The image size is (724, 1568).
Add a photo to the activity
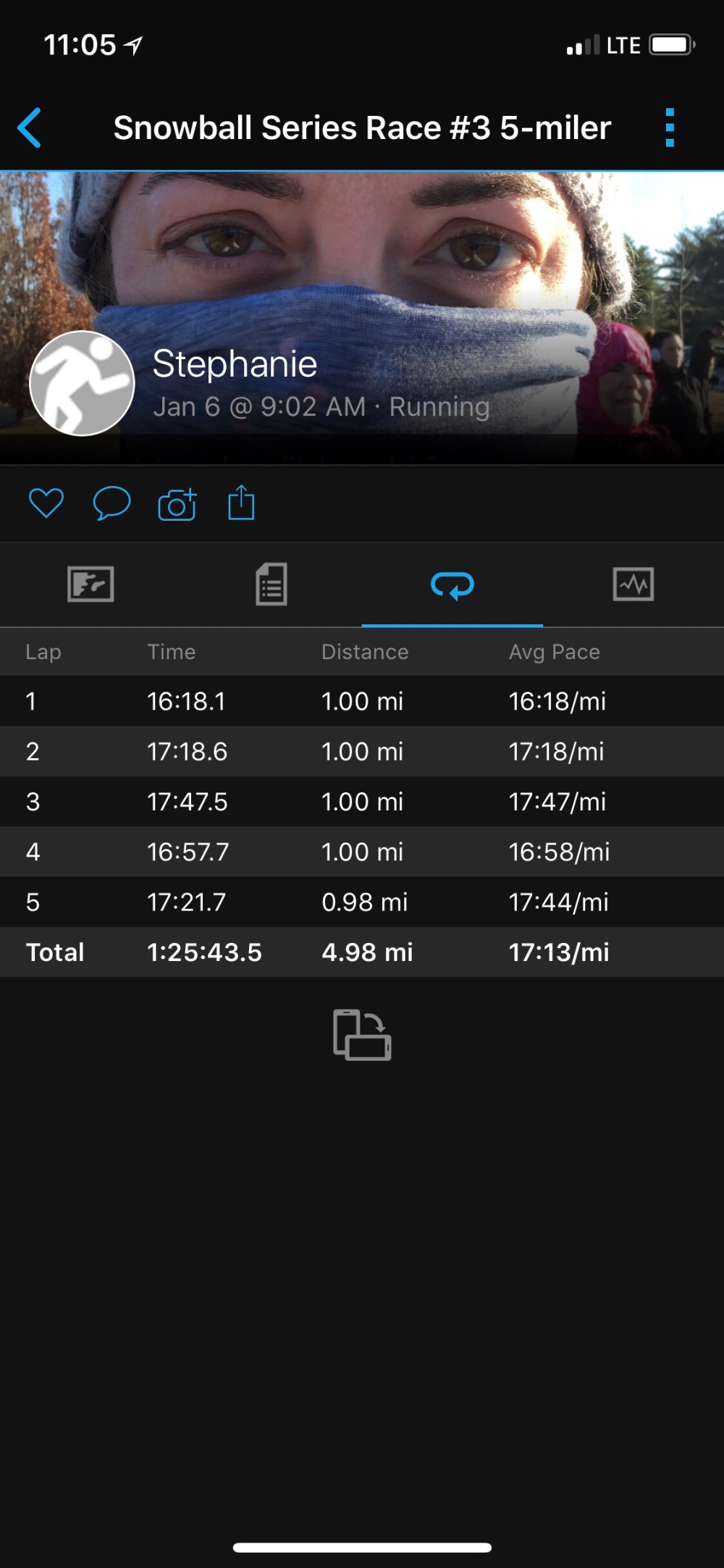177,504
